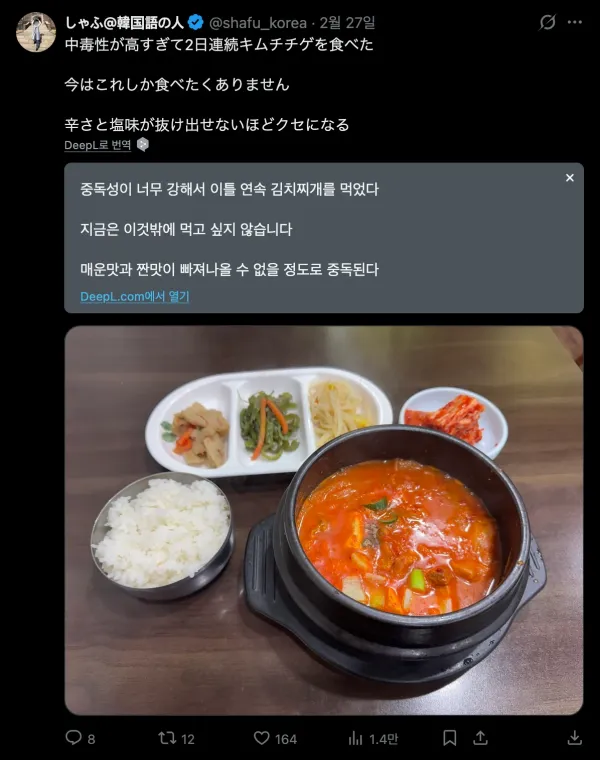Download the post image
This screenshot has width=600, height=760.
pyautogui.click(x=574, y=738)
